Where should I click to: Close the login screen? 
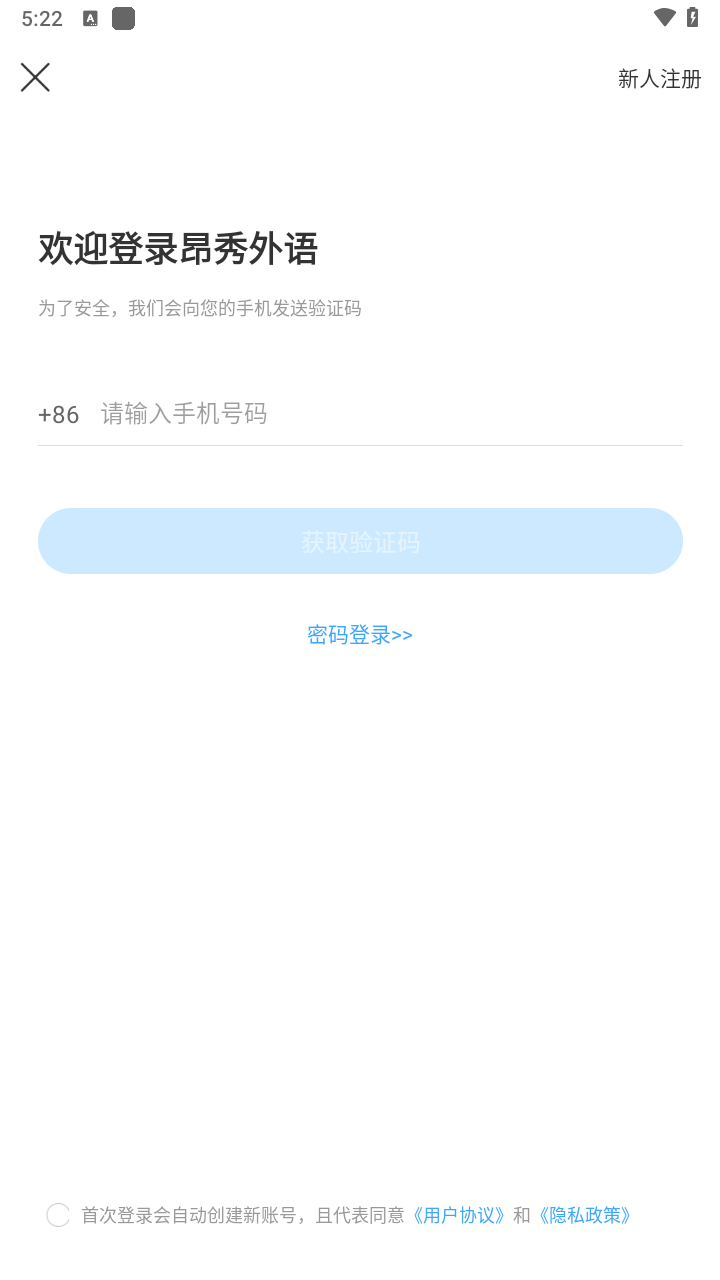tap(35, 77)
